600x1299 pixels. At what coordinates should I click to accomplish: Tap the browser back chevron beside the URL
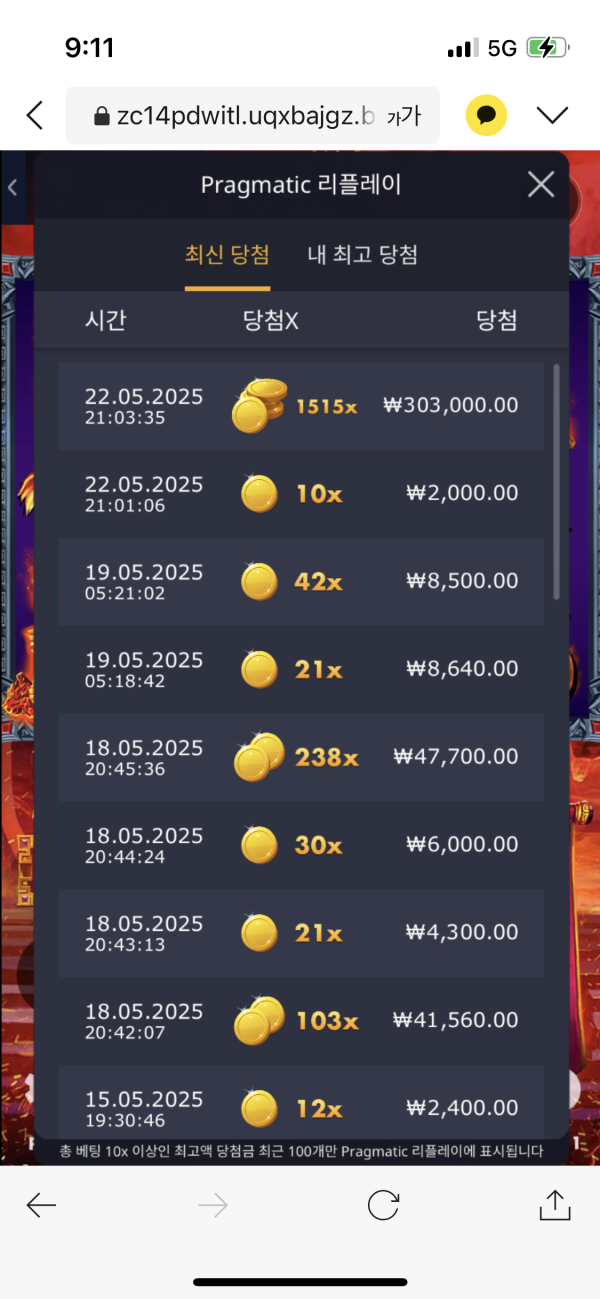pos(34,116)
